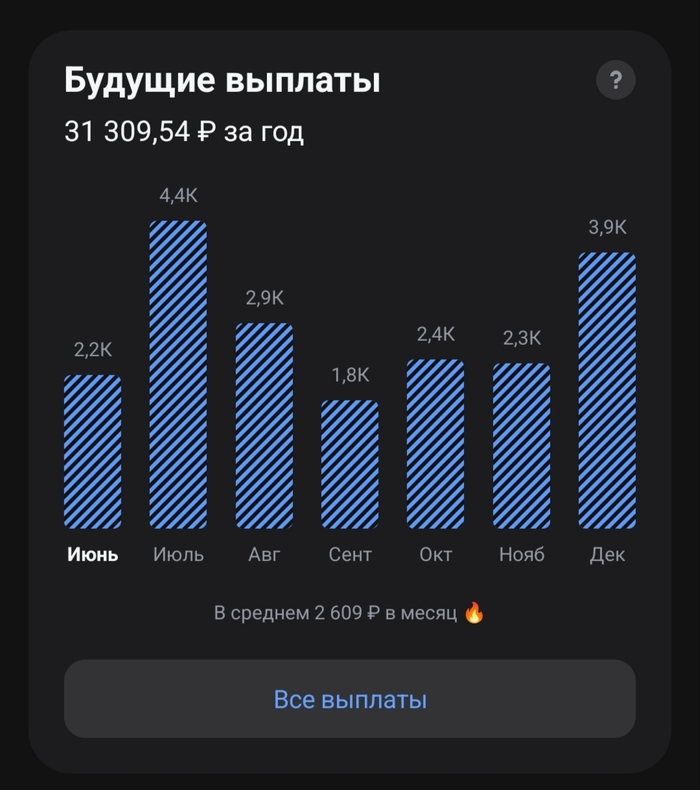Select the Окт payout bar
This screenshot has width=700, height=790.
[435, 444]
